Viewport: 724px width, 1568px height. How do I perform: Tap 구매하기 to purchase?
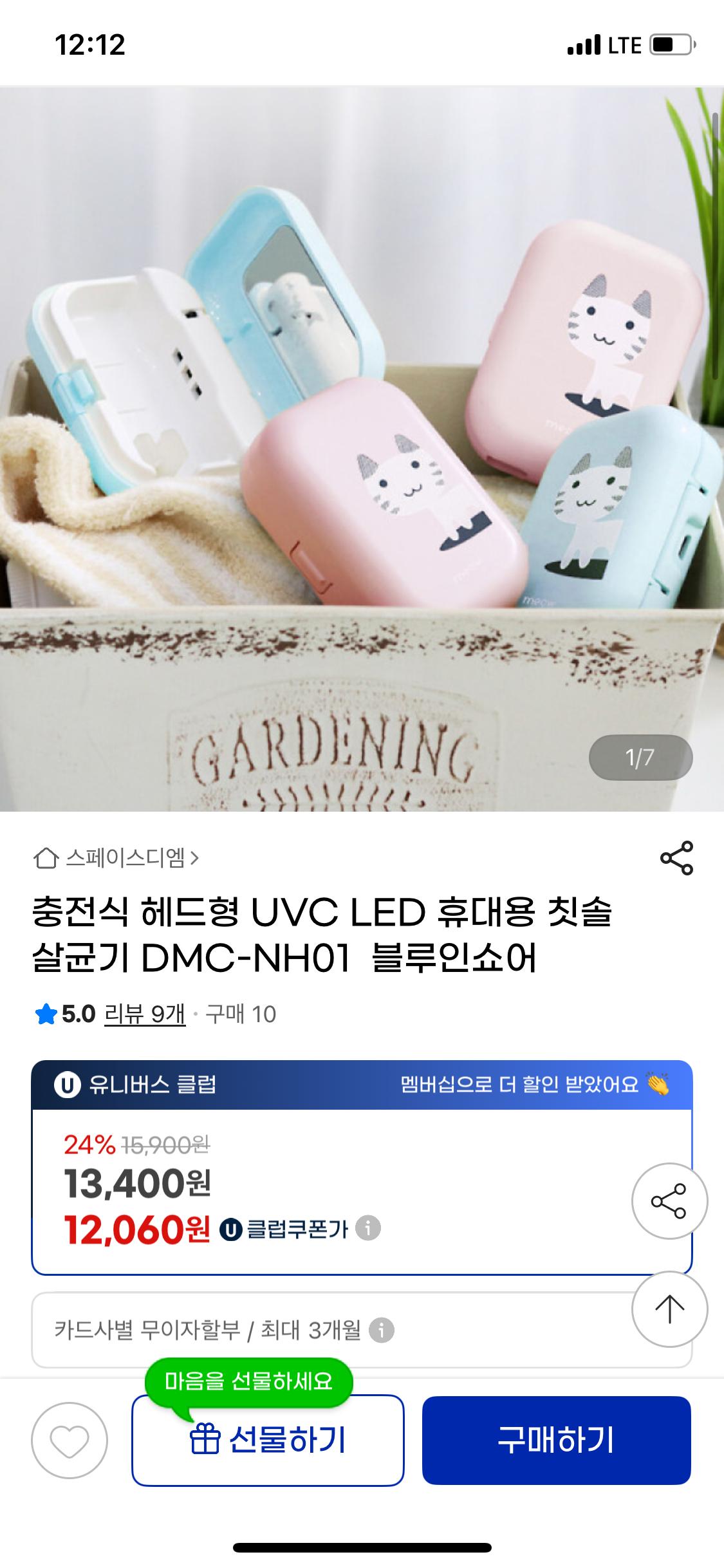coord(556,1441)
